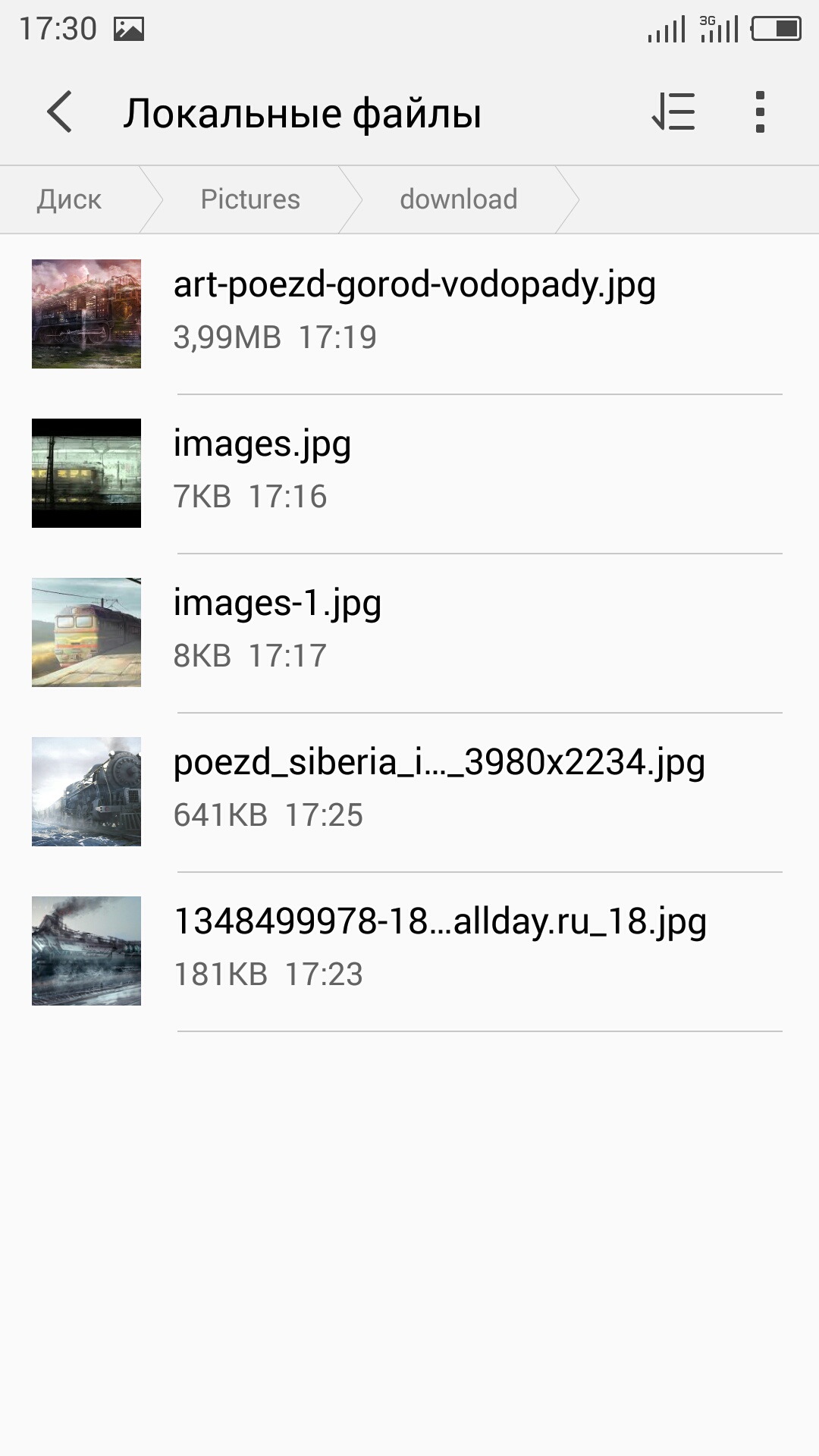This screenshot has width=819, height=1456.
Task: Open the poezd_siberia 3980x2234 image
Action: pos(439,790)
